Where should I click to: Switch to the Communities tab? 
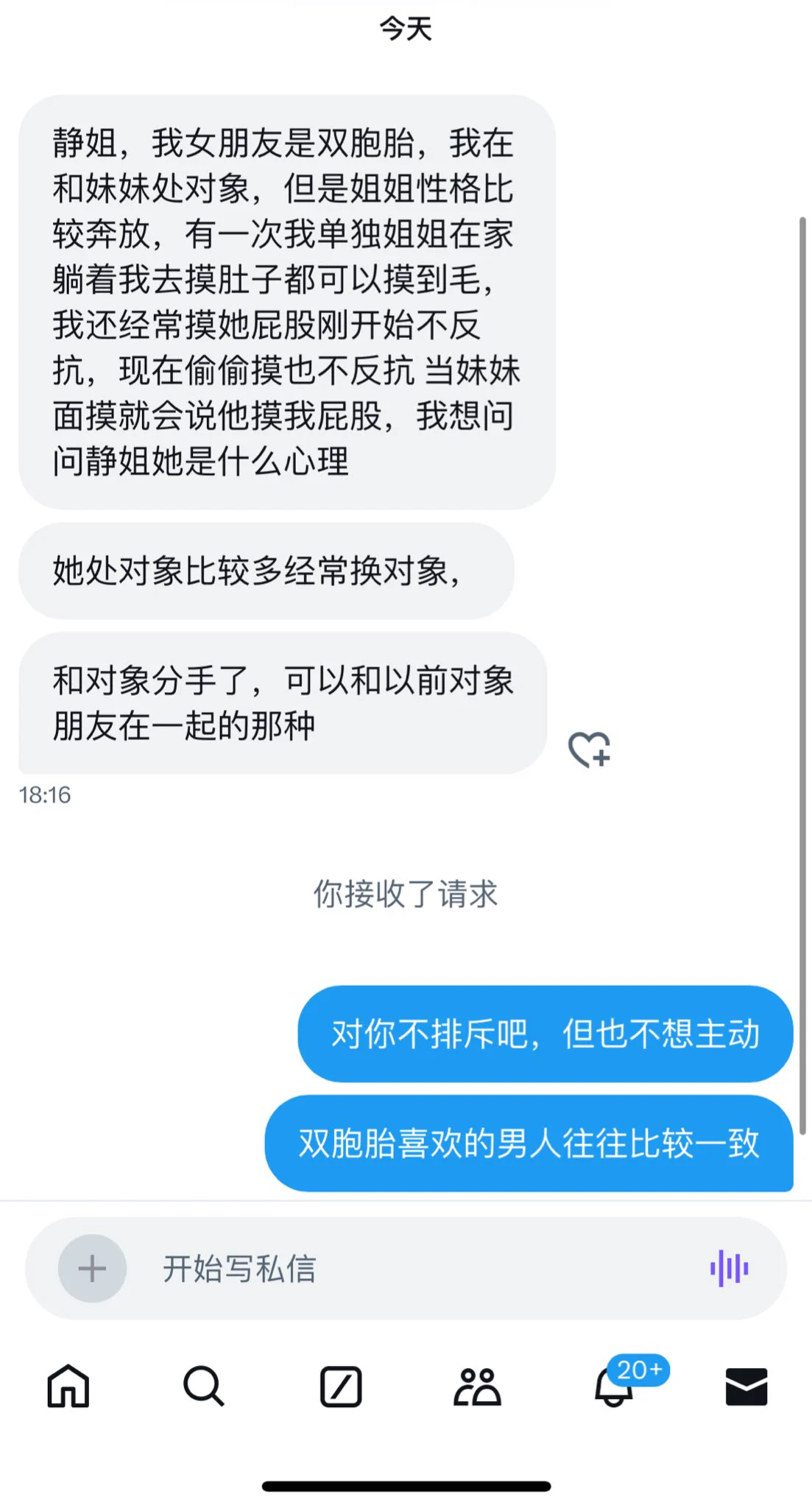(x=477, y=1387)
